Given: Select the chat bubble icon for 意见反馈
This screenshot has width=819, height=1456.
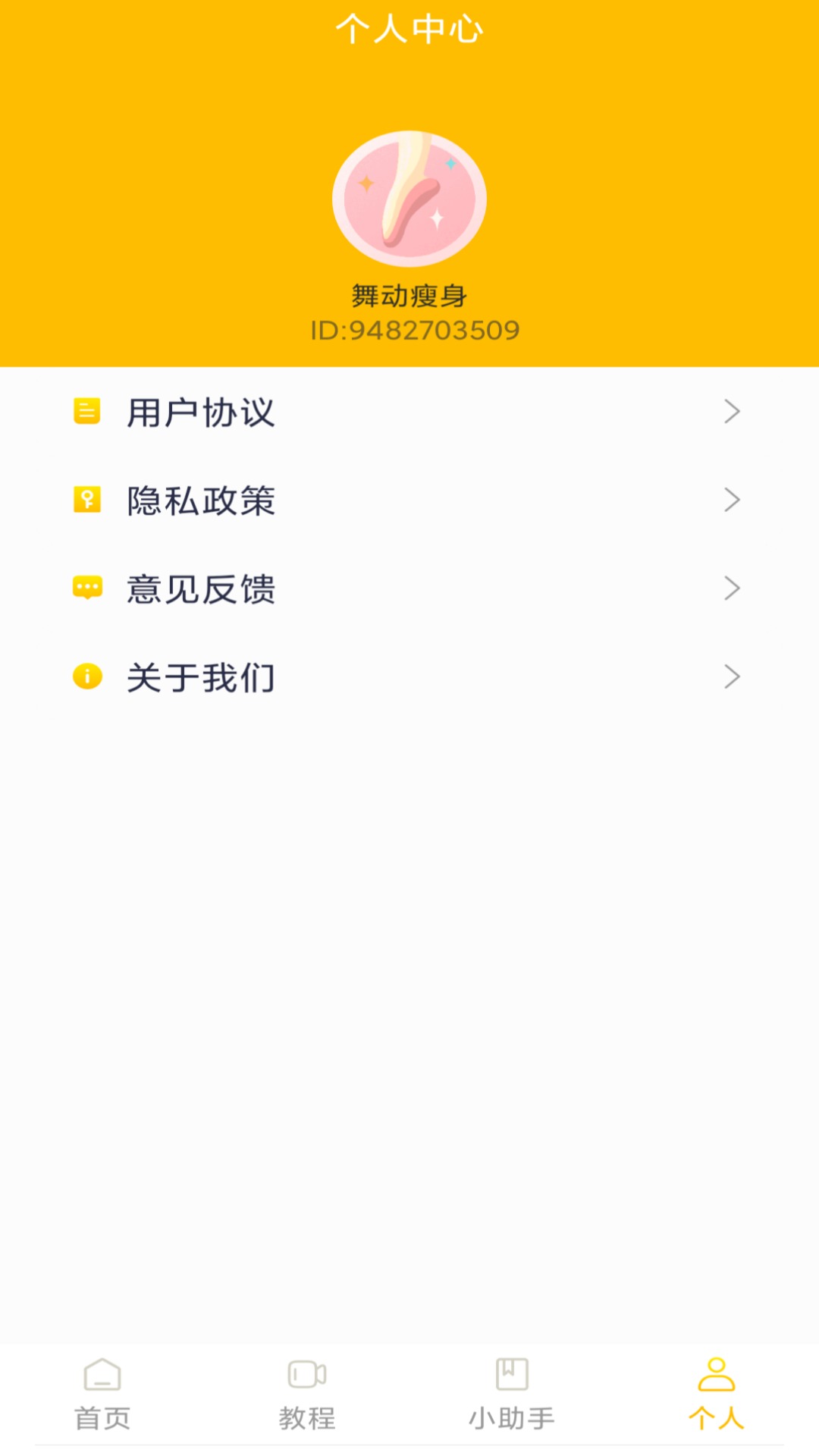Looking at the screenshot, I should pos(86,589).
